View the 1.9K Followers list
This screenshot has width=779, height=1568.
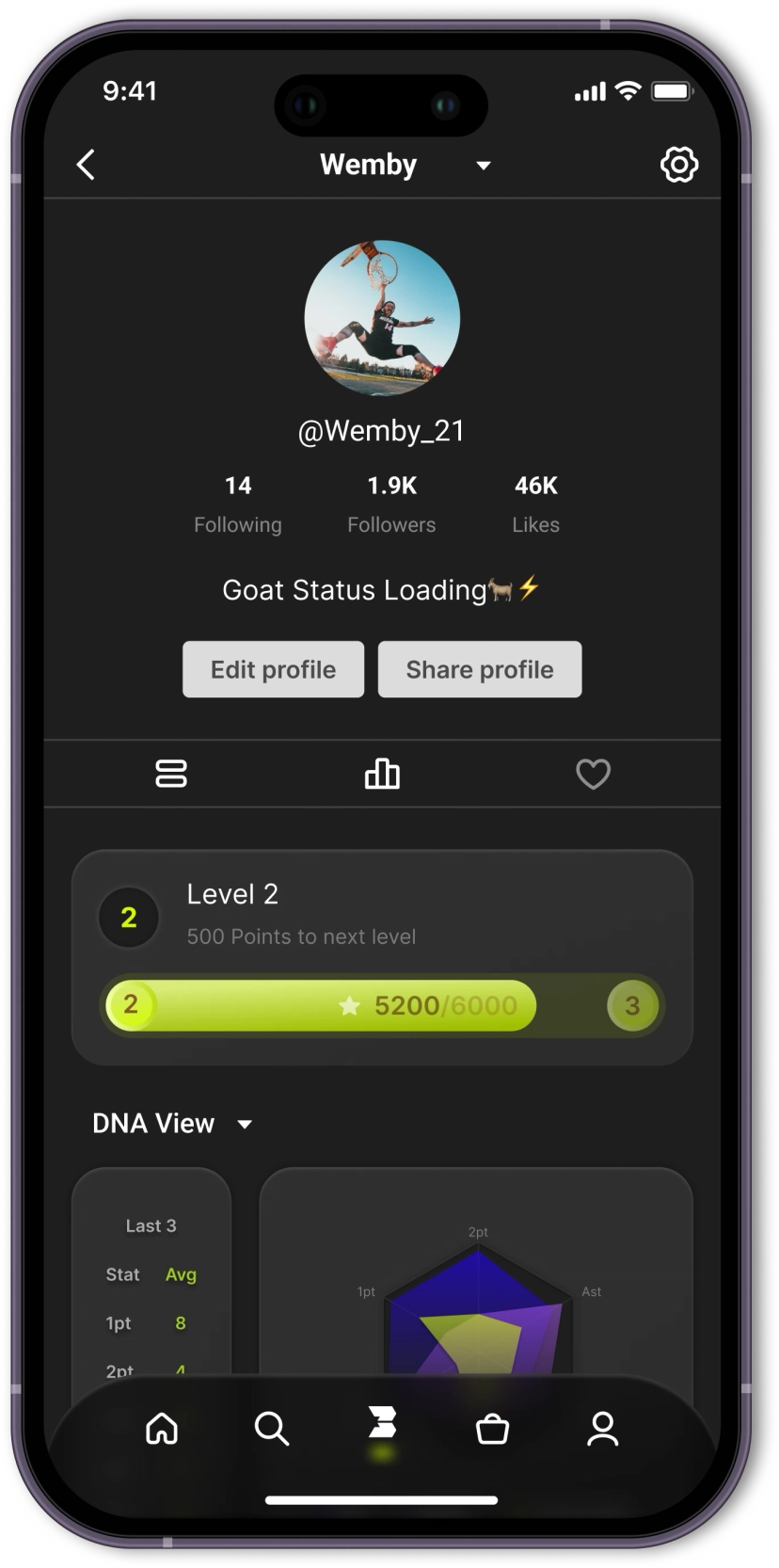pos(391,504)
